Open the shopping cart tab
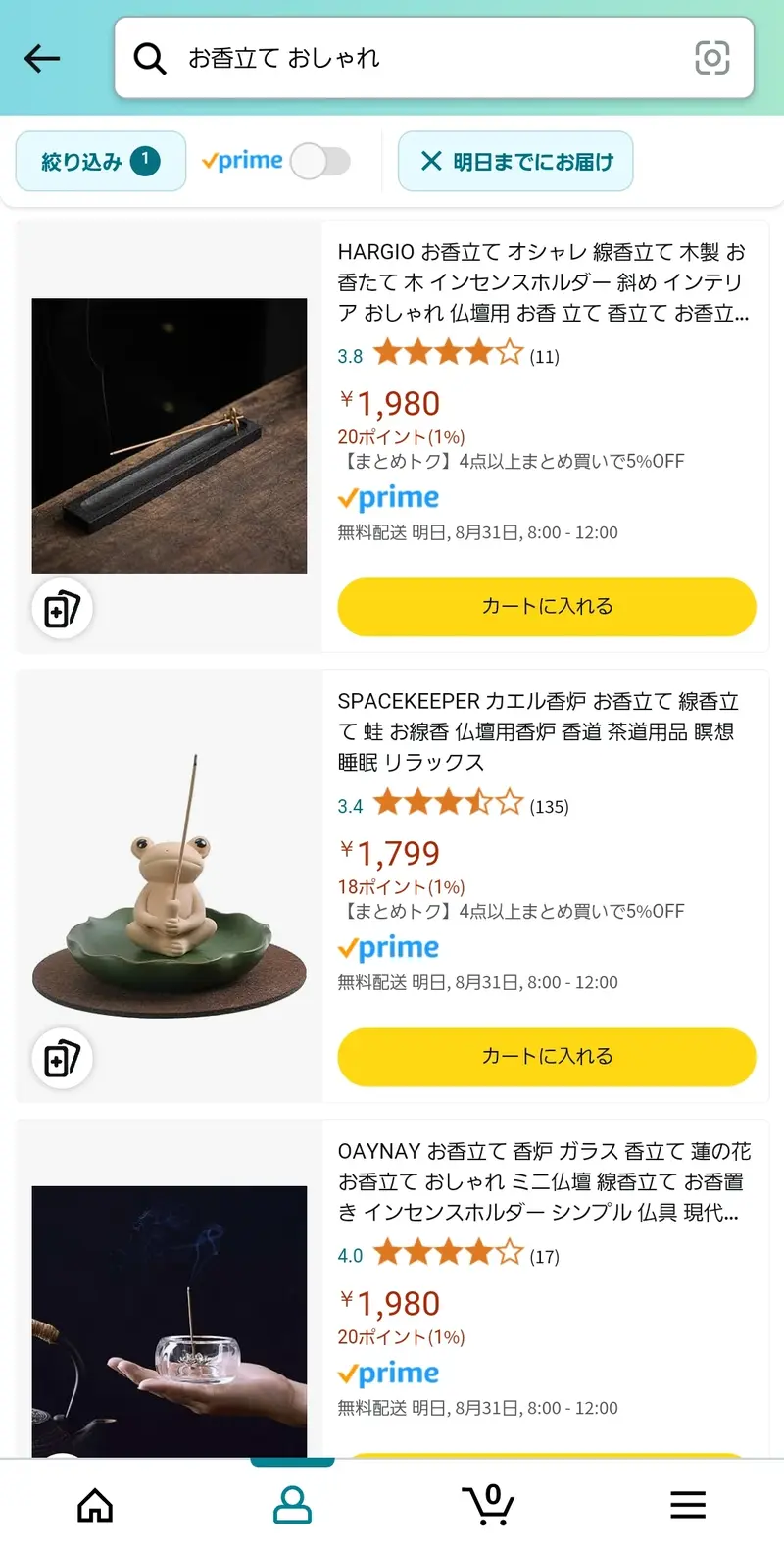The width and height of the screenshot is (784, 1549). 488,1504
